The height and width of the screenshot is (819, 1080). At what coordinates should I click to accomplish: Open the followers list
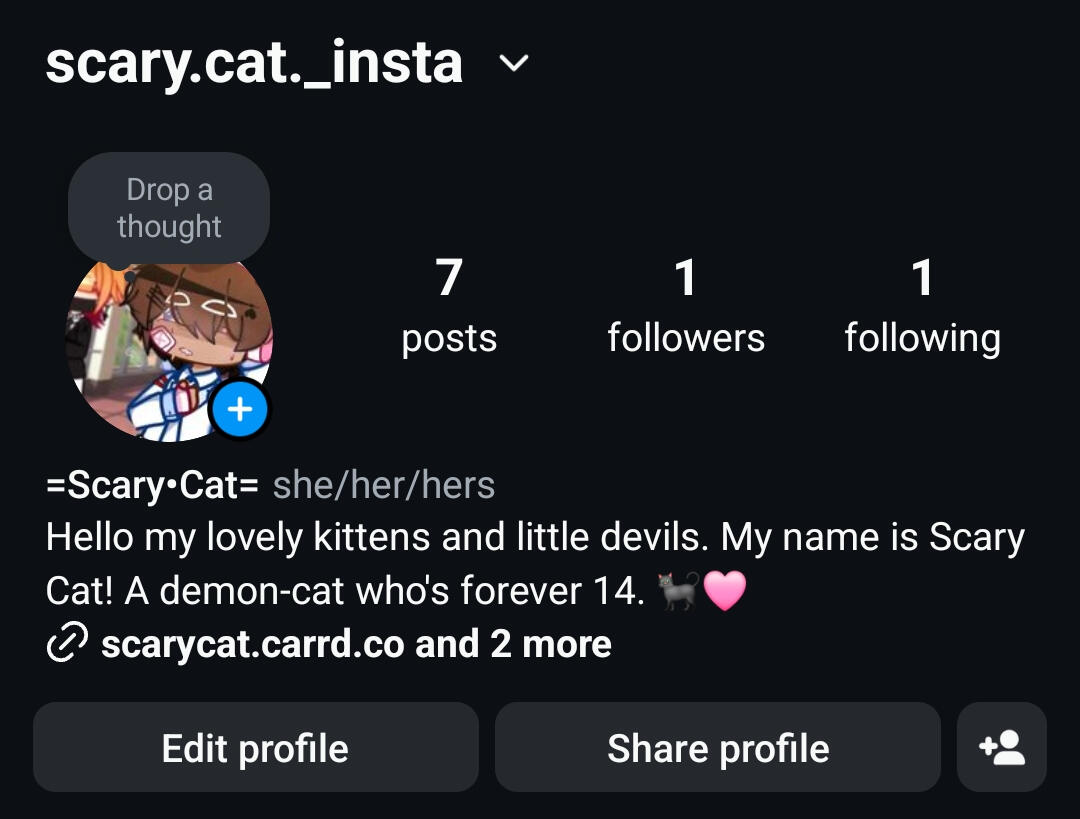(686, 306)
